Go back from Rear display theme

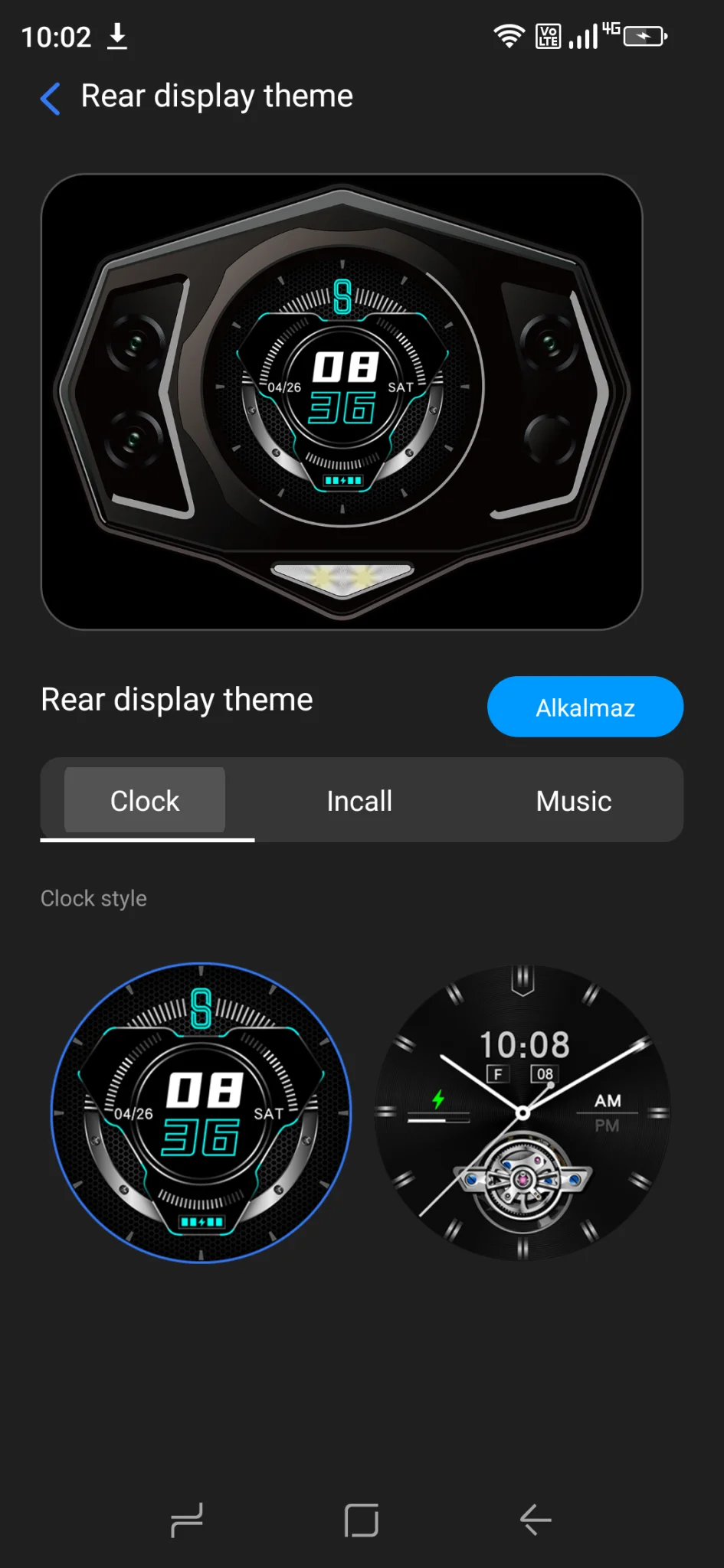tap(51, 98)
